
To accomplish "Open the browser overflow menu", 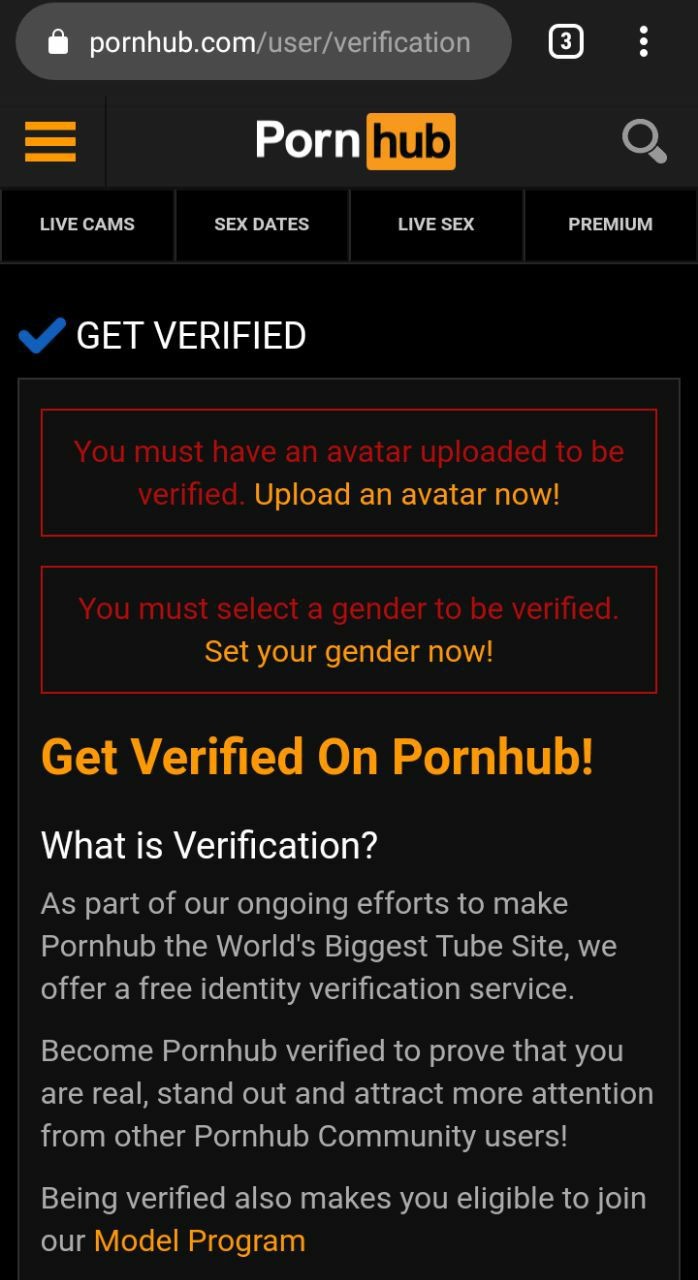I will pos(643,42).
